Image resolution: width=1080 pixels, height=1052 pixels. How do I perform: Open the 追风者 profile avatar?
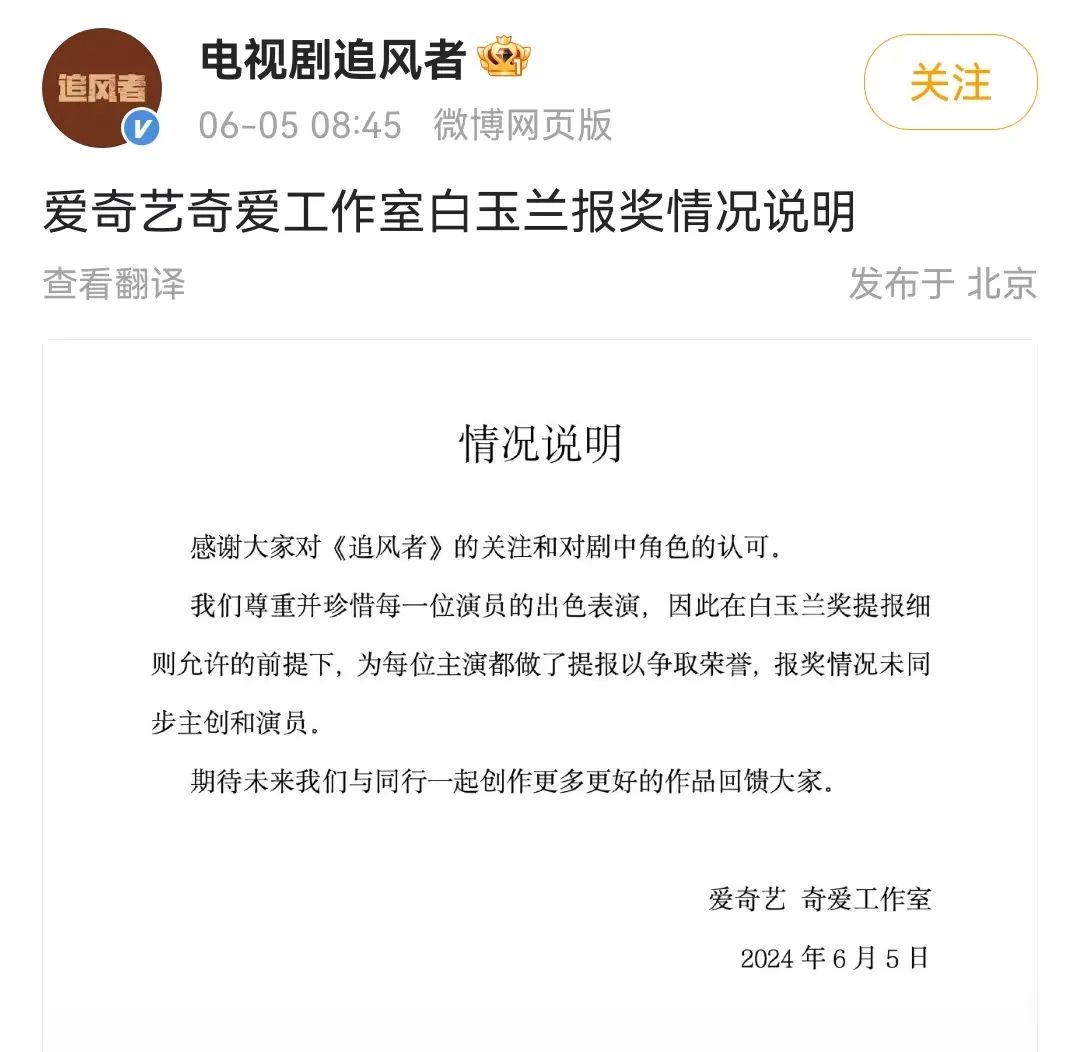click(101, 88)
